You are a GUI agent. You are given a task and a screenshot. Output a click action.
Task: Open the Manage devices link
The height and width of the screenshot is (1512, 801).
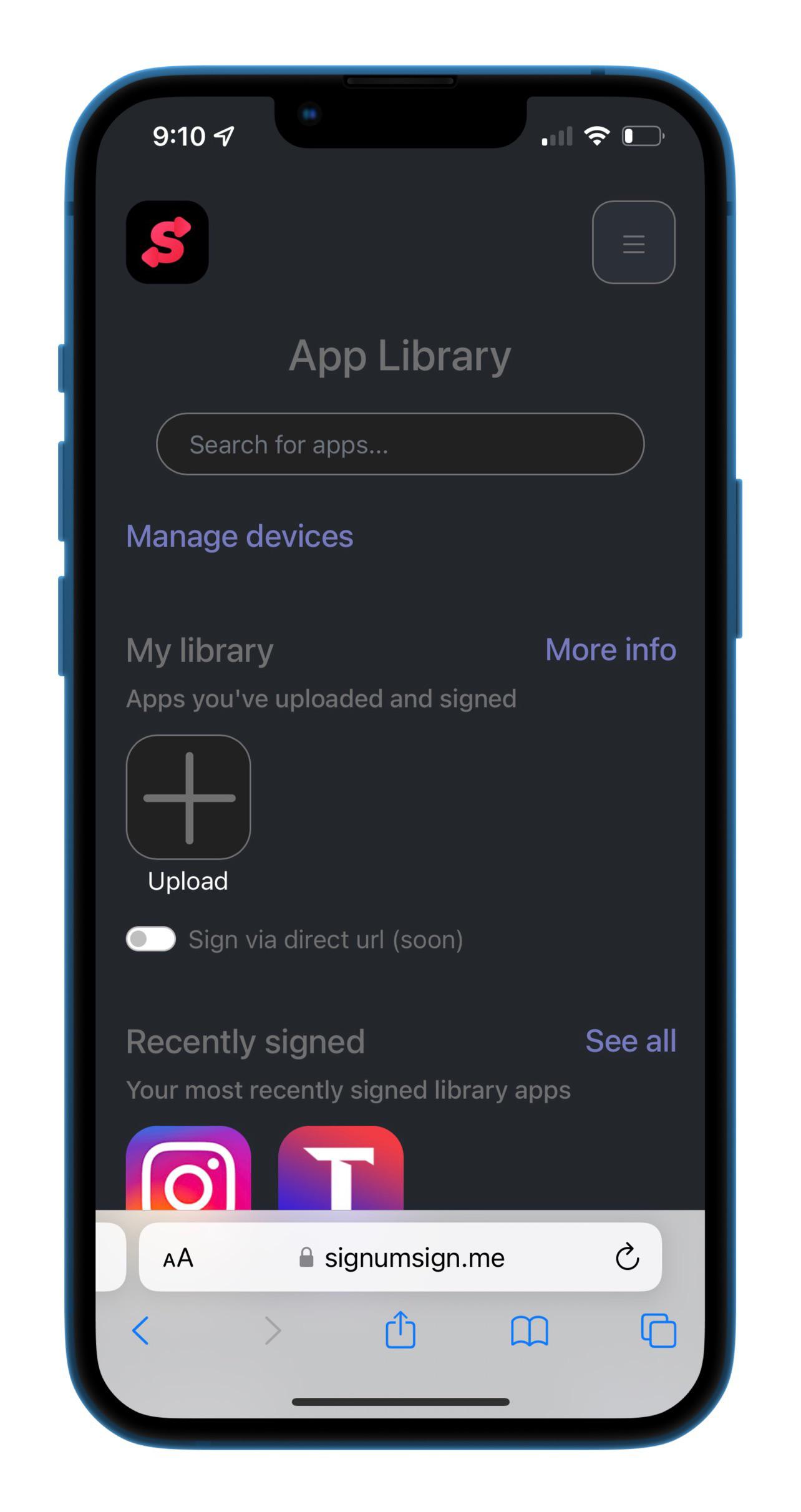240,537
